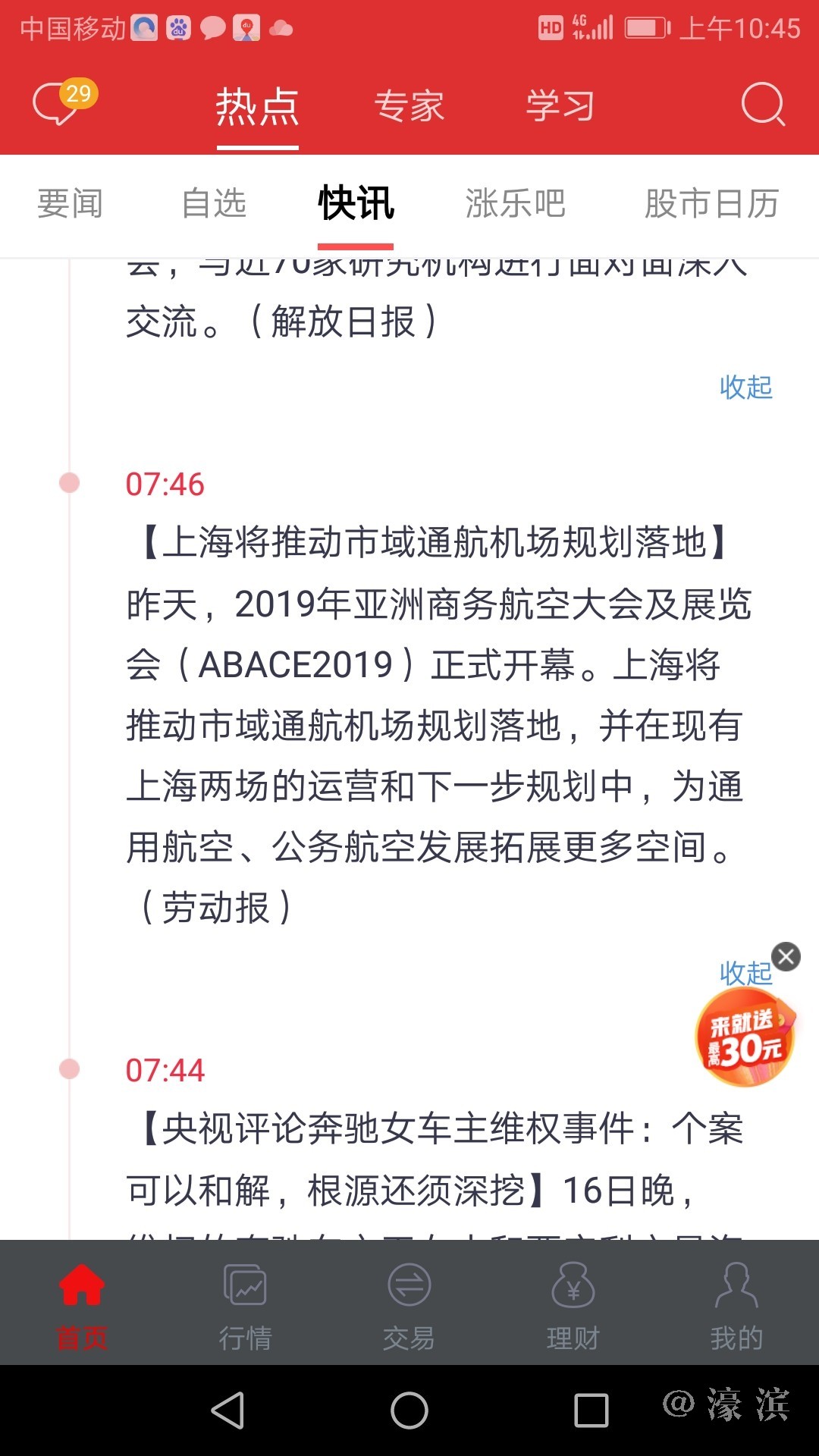Open recent apps with the square button
This screenshot has height=1456, width=819.
click(x=591, y=1410)
